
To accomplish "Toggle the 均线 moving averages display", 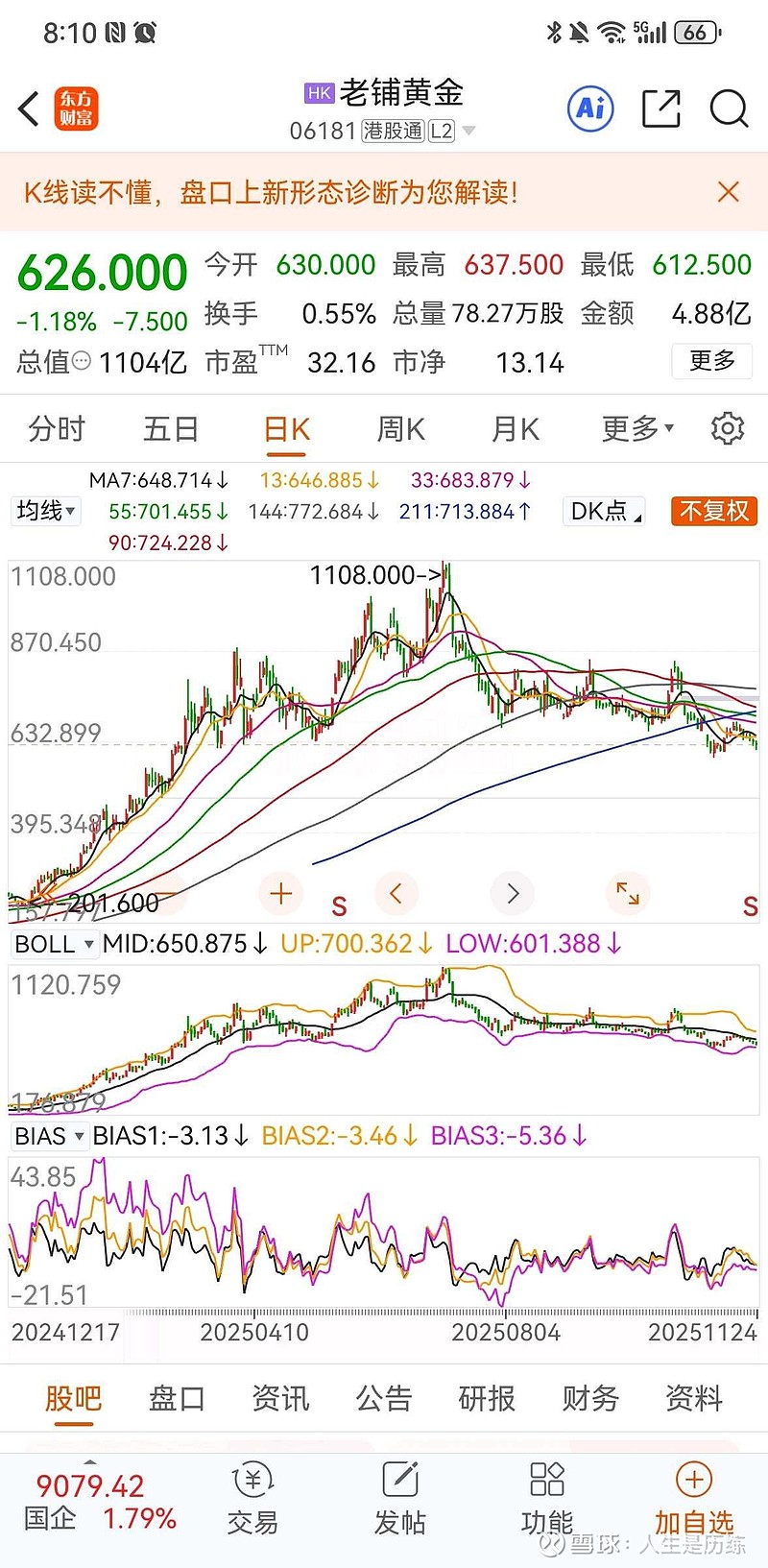I will click(45, 511).
